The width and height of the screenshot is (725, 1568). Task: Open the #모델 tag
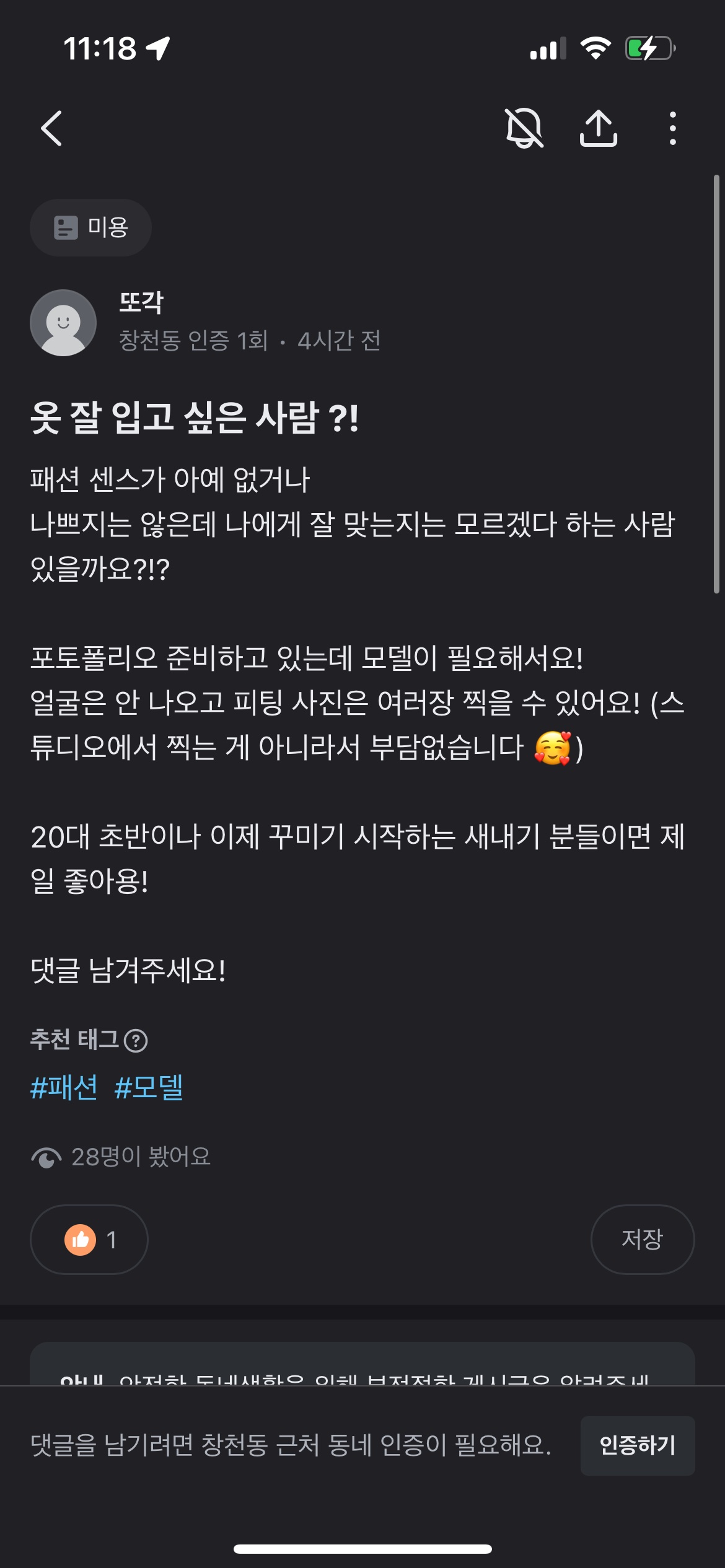click(149, 1087)
